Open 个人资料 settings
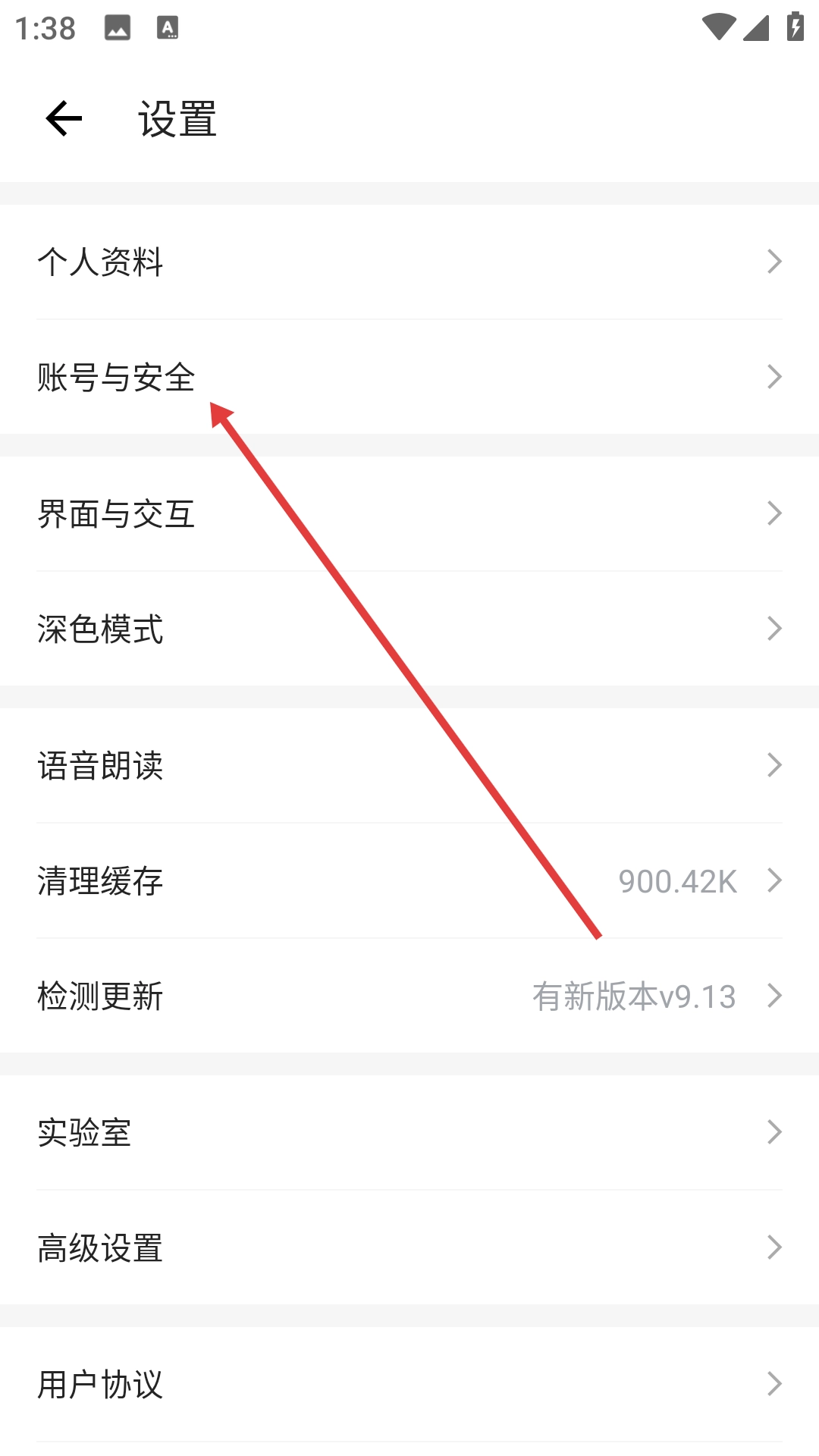This screenshot has width=819, height=1456. point(409,262)
